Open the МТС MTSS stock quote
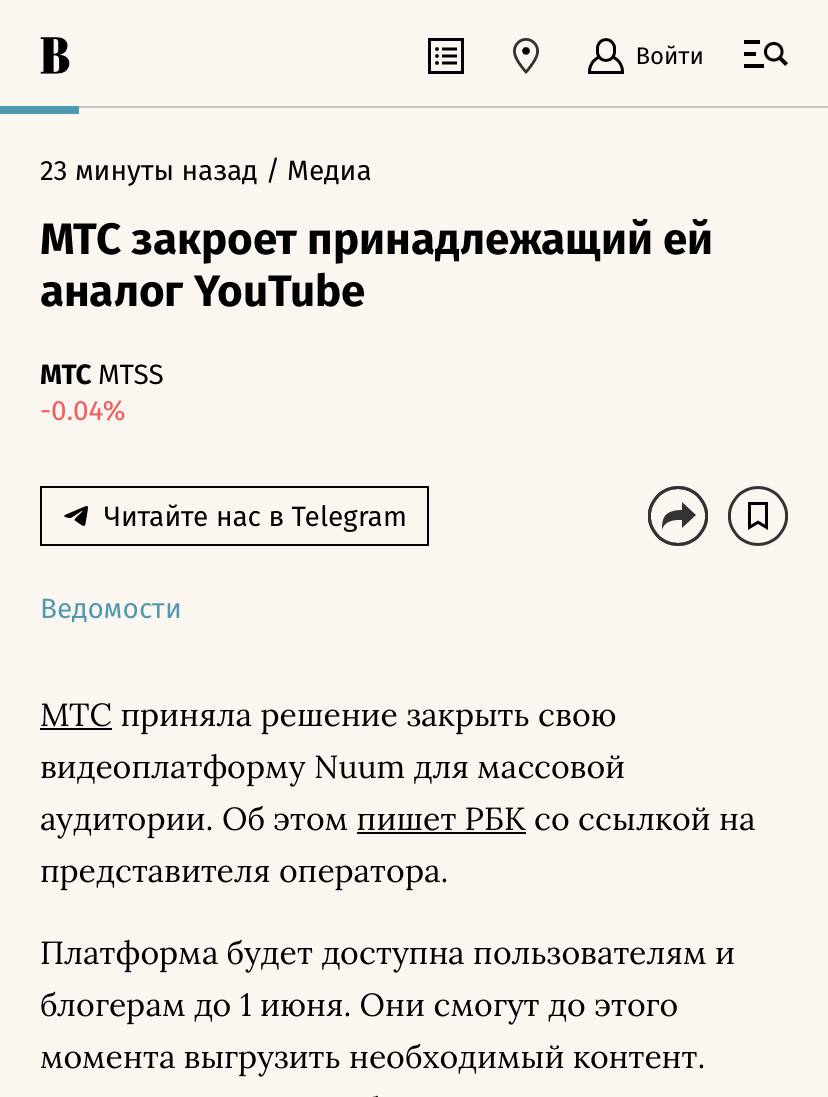This screenshot has height=1097, width=828. [x=101, y=375]
